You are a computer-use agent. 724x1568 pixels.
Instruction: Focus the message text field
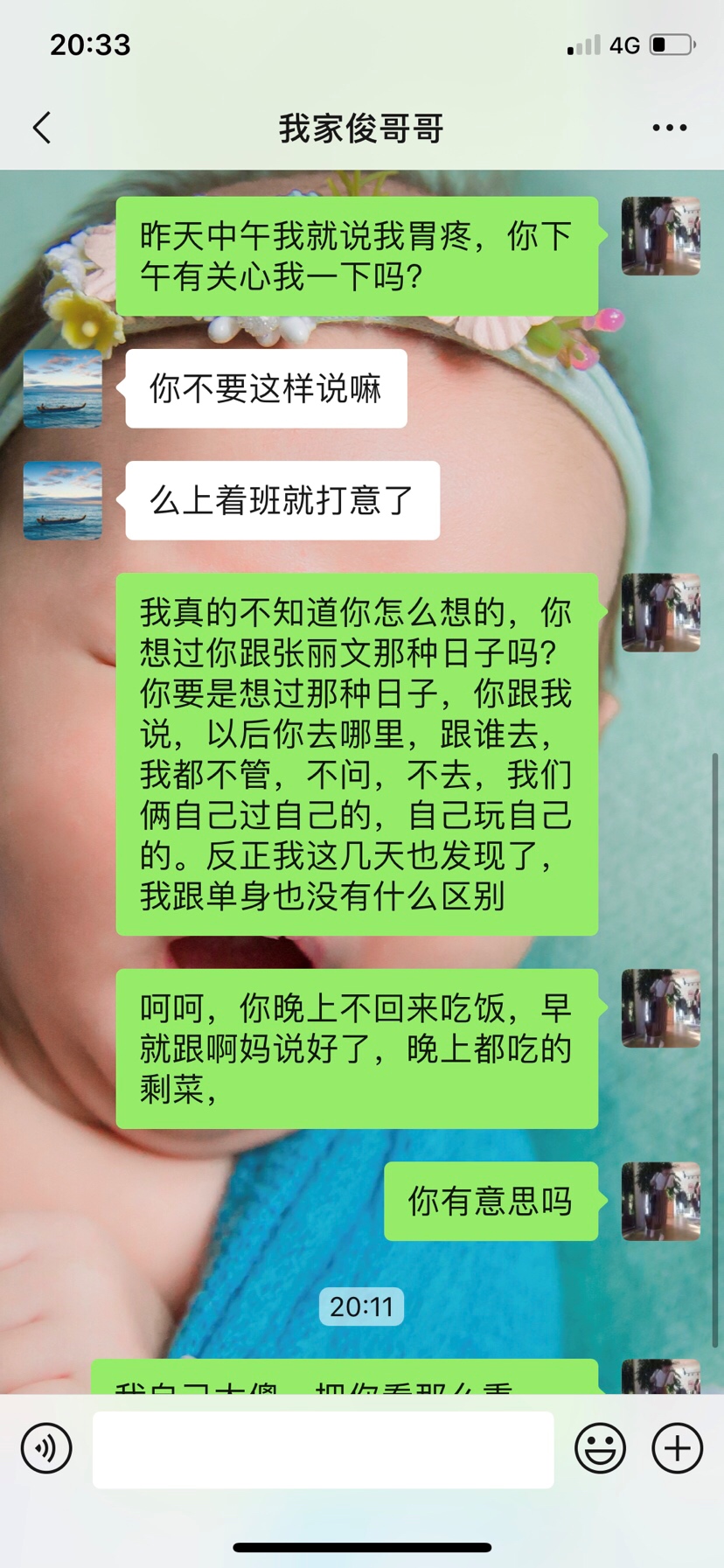[323, 1449]
